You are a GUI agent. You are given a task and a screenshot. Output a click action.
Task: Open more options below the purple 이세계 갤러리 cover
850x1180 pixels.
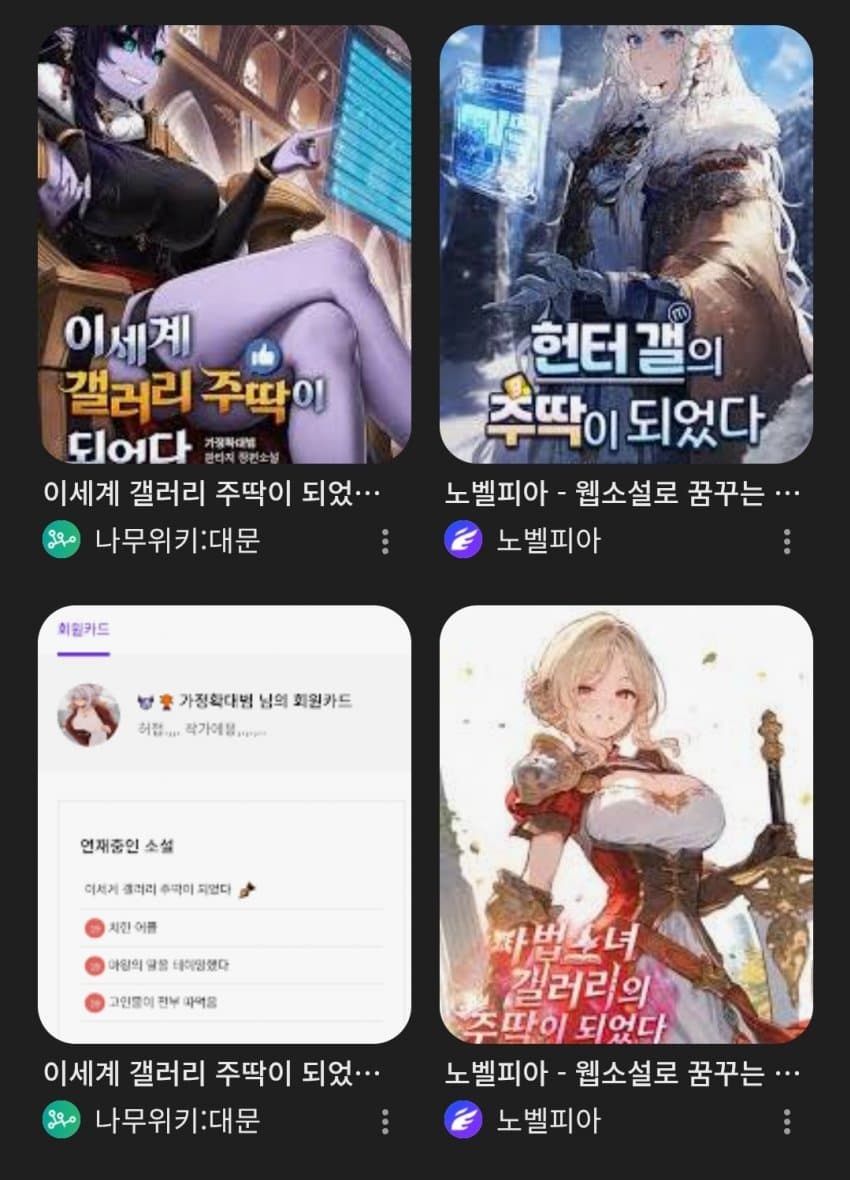pyautogui.click(x=385, y=541)
